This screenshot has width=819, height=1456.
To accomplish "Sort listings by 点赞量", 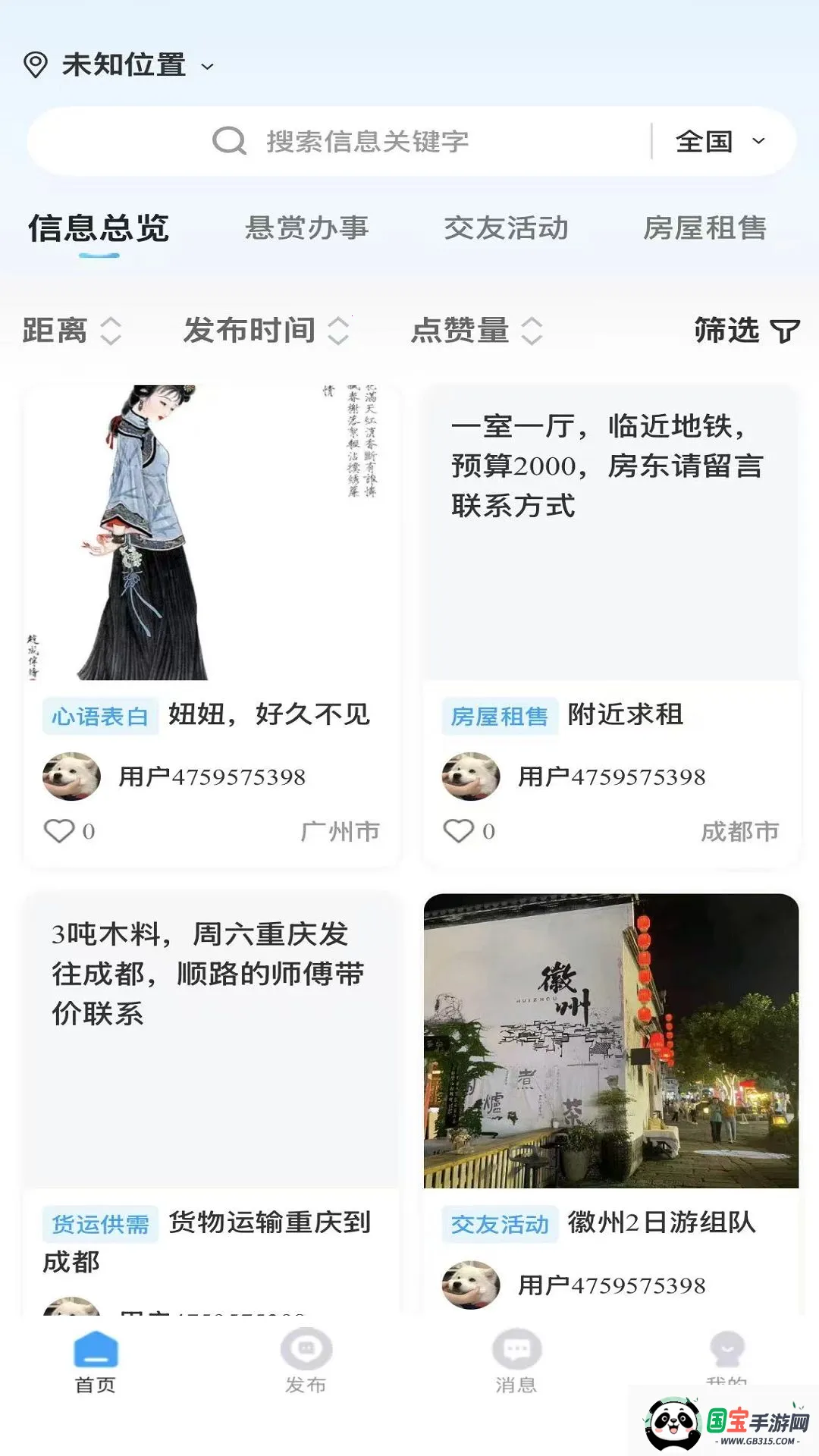I will 477,331.
